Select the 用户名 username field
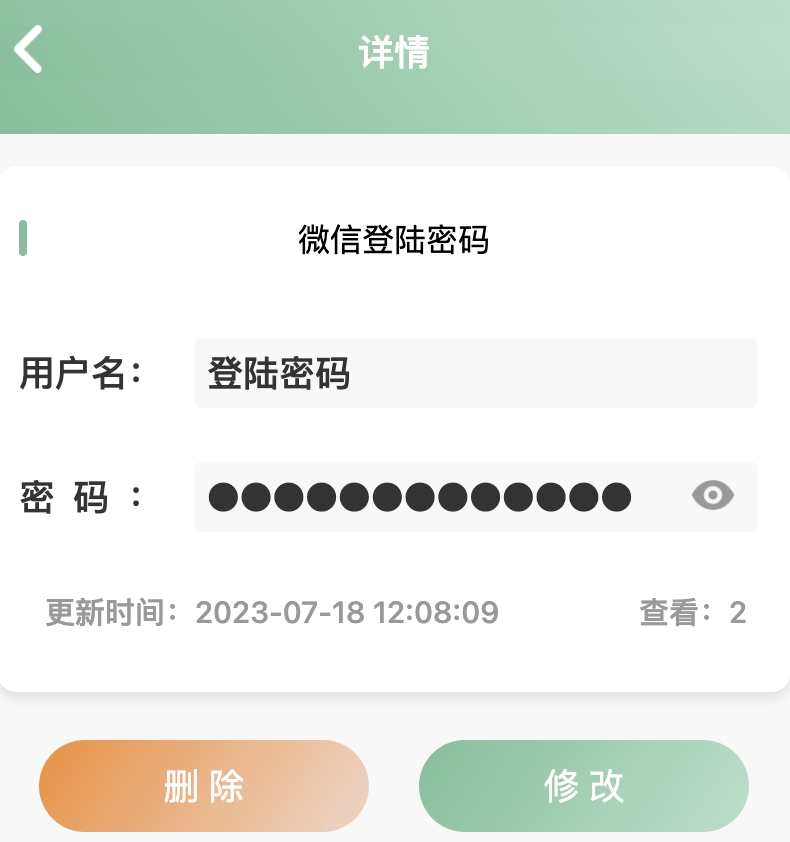The width and height of the screenshot is (790, 842). (x=475, y=373)
